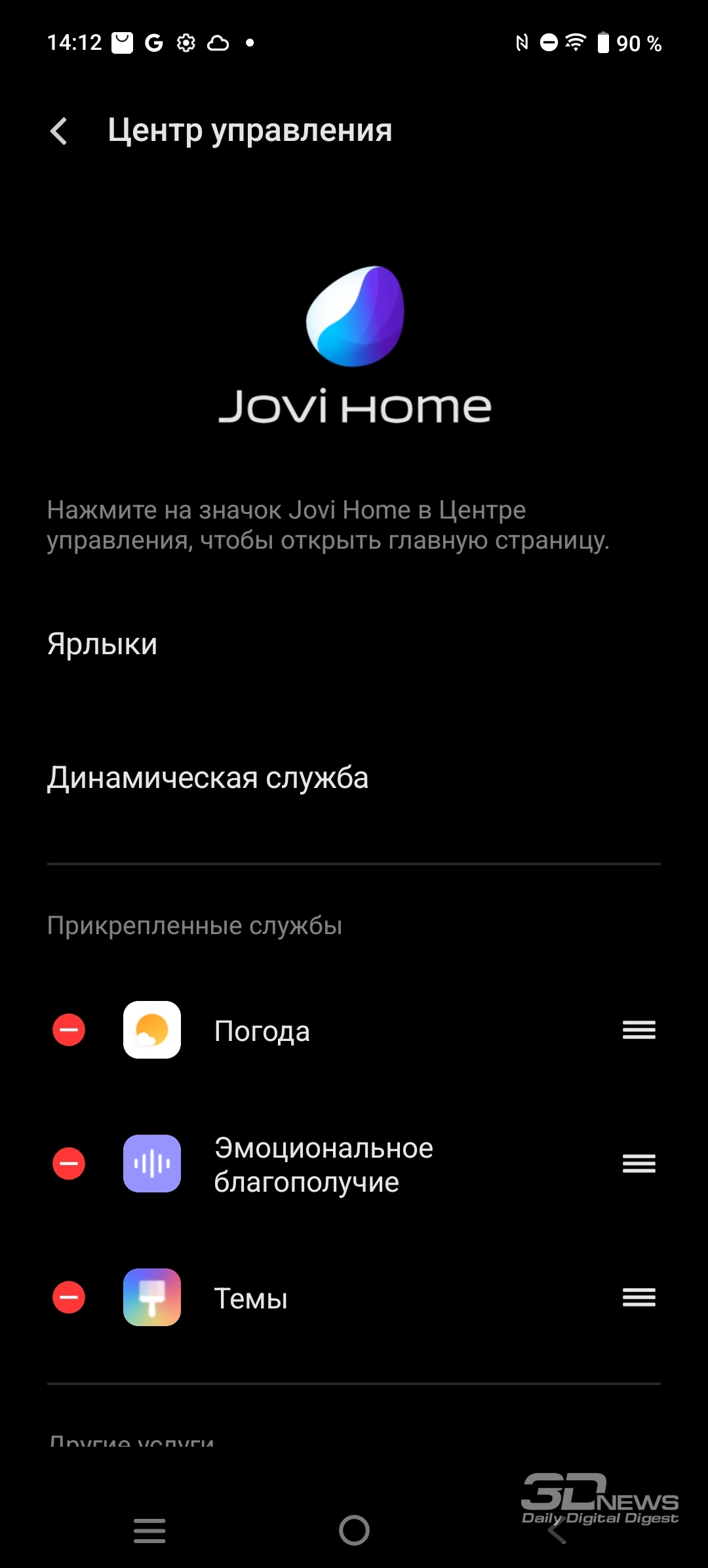Image resolution: width=708 pixels, height=1568 pixels.
Task: Open system recent apps menu
Action: pos(149,1530)
